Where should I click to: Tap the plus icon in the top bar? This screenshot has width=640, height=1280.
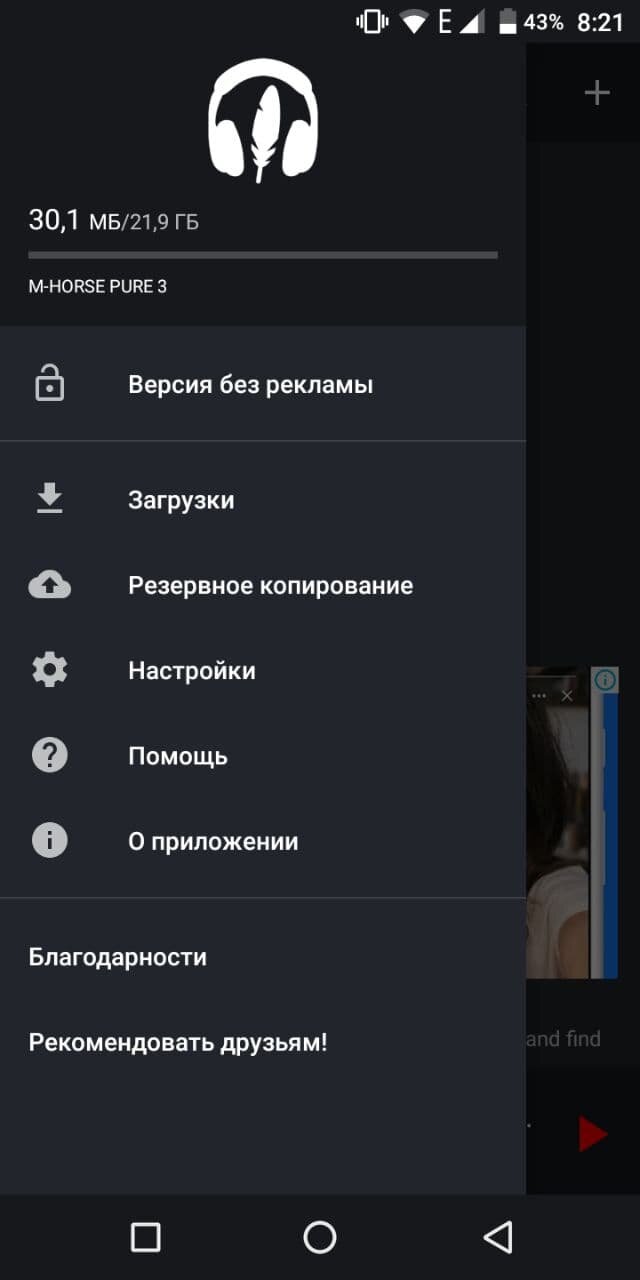click(x=597, y=93)
